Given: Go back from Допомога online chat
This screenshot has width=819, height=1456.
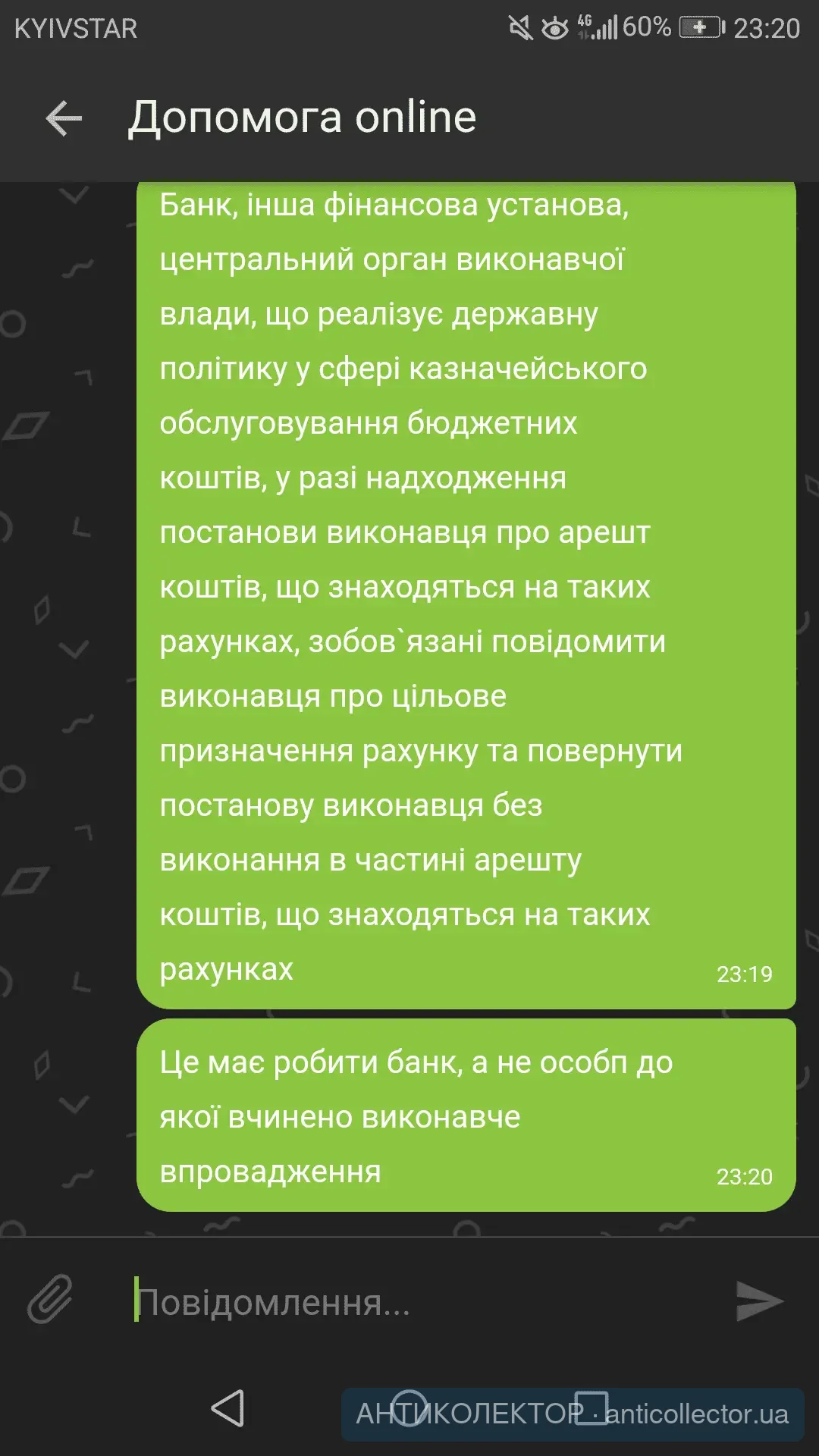Looking at the screenshot, I should coord(64,118).
